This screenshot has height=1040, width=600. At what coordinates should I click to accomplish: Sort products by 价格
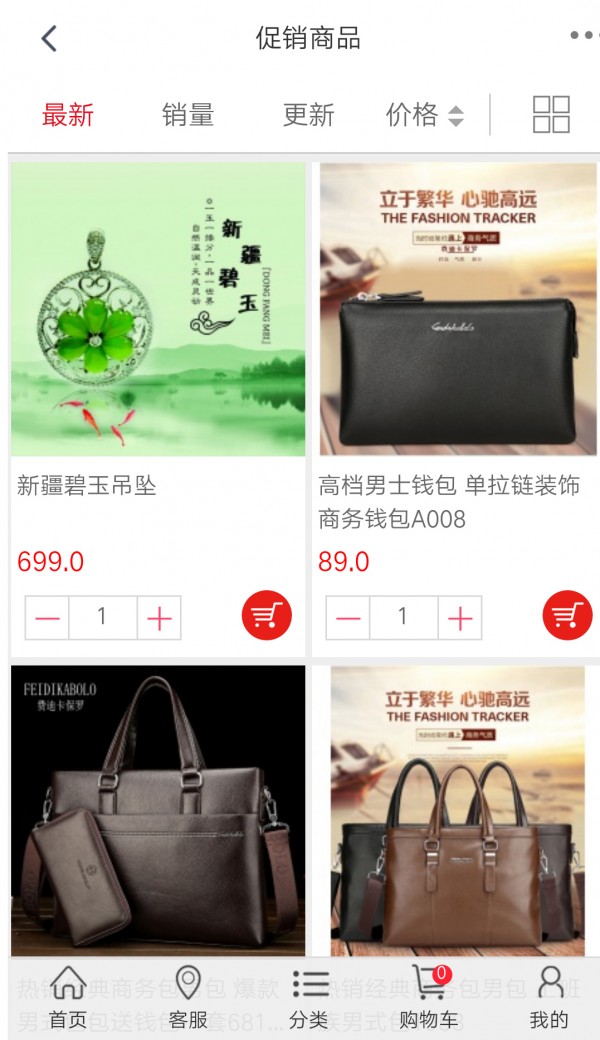[424, 115]
